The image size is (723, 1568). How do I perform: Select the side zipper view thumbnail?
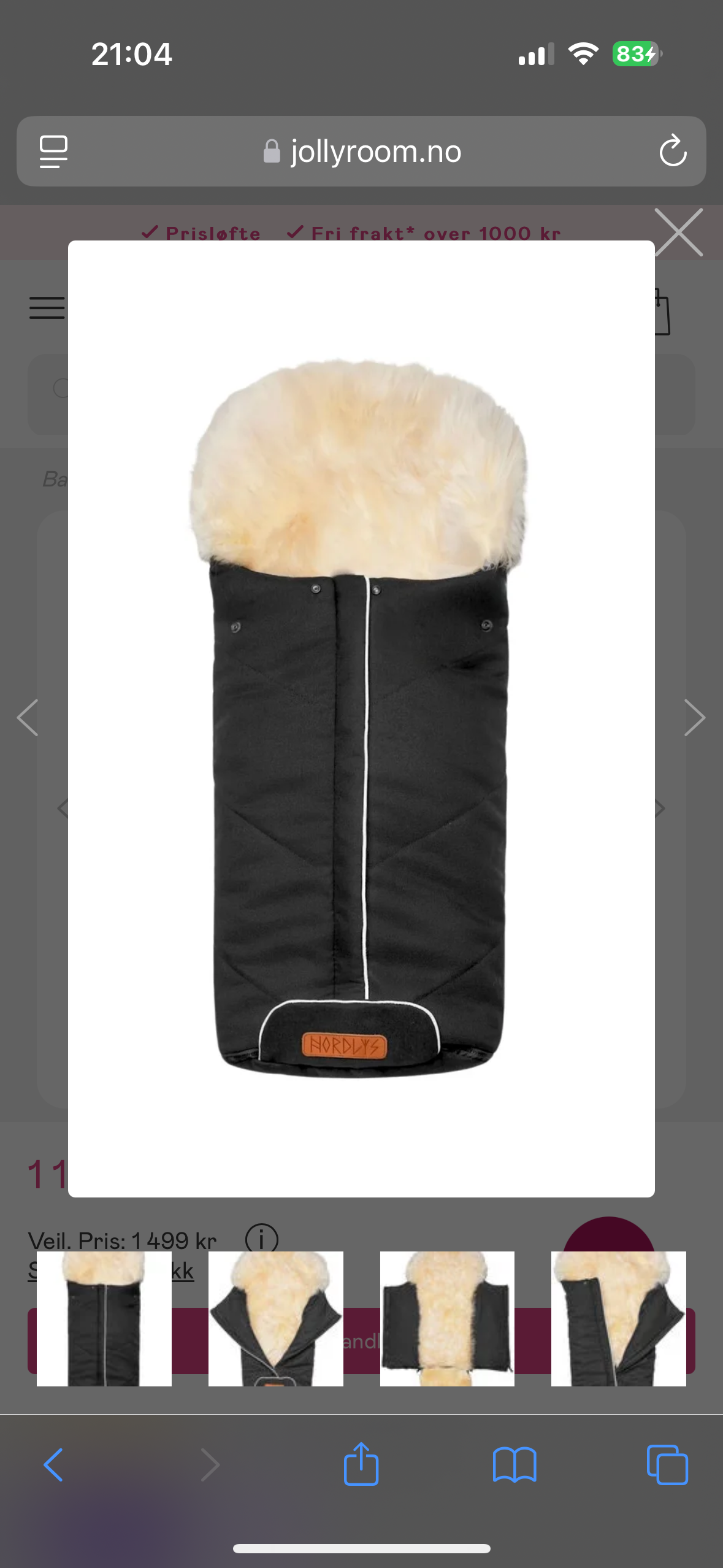tap(618, 1318)
